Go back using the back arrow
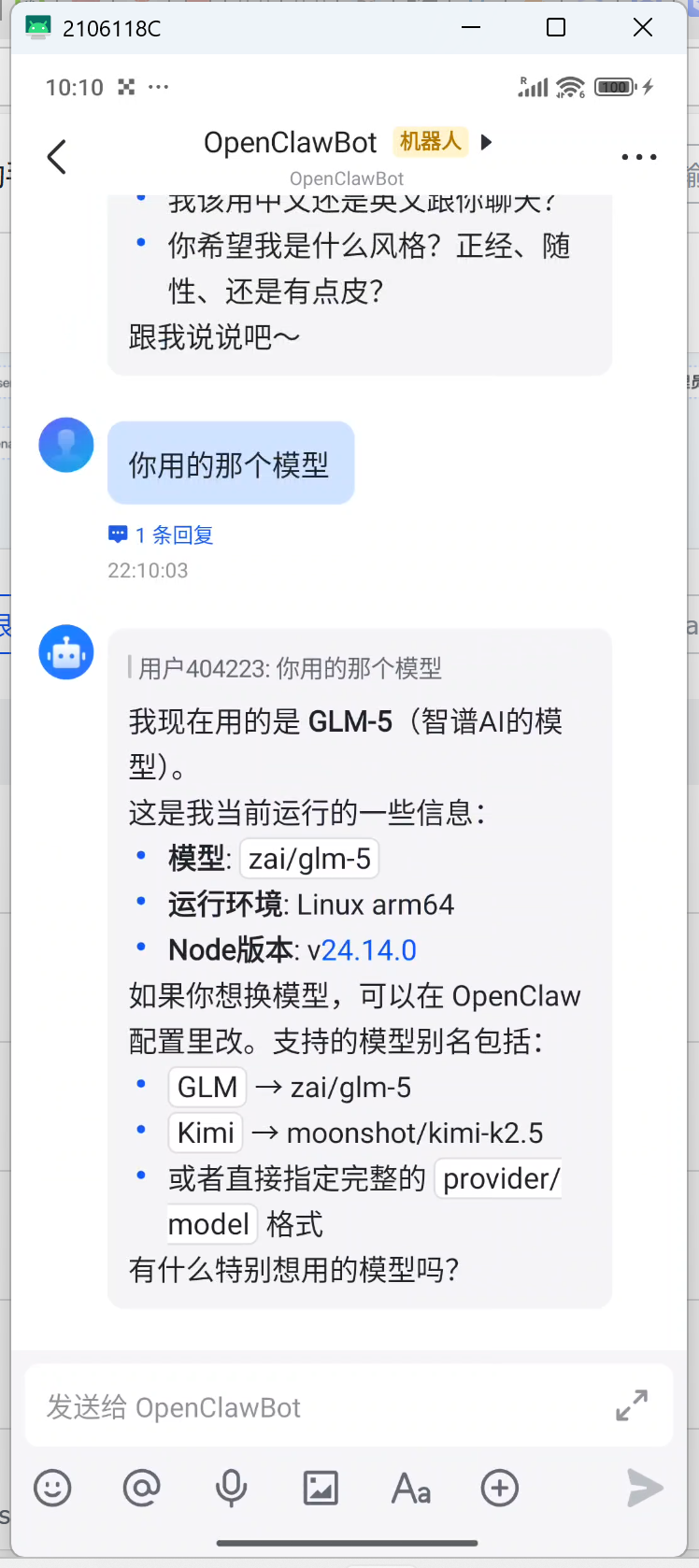This screenshot has height=1568, width=699. [x=56, y=156]
